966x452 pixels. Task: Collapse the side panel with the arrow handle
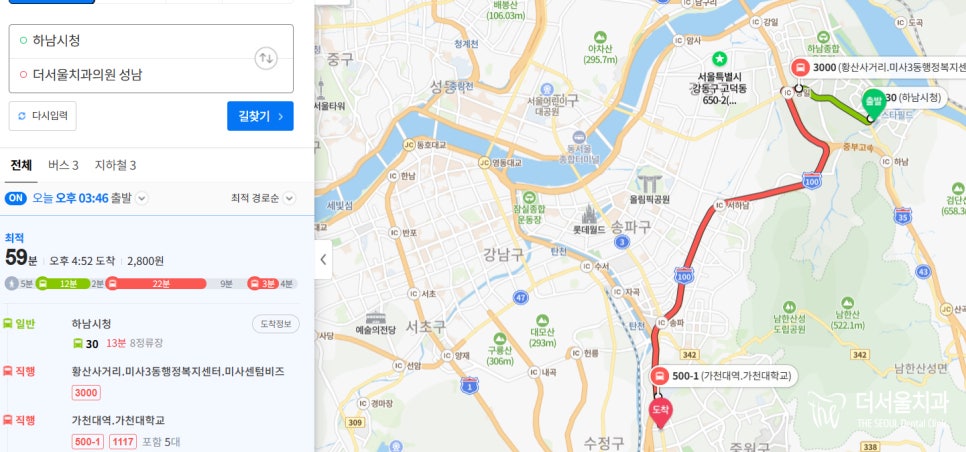pyautogui.click(x=324, y=259)
